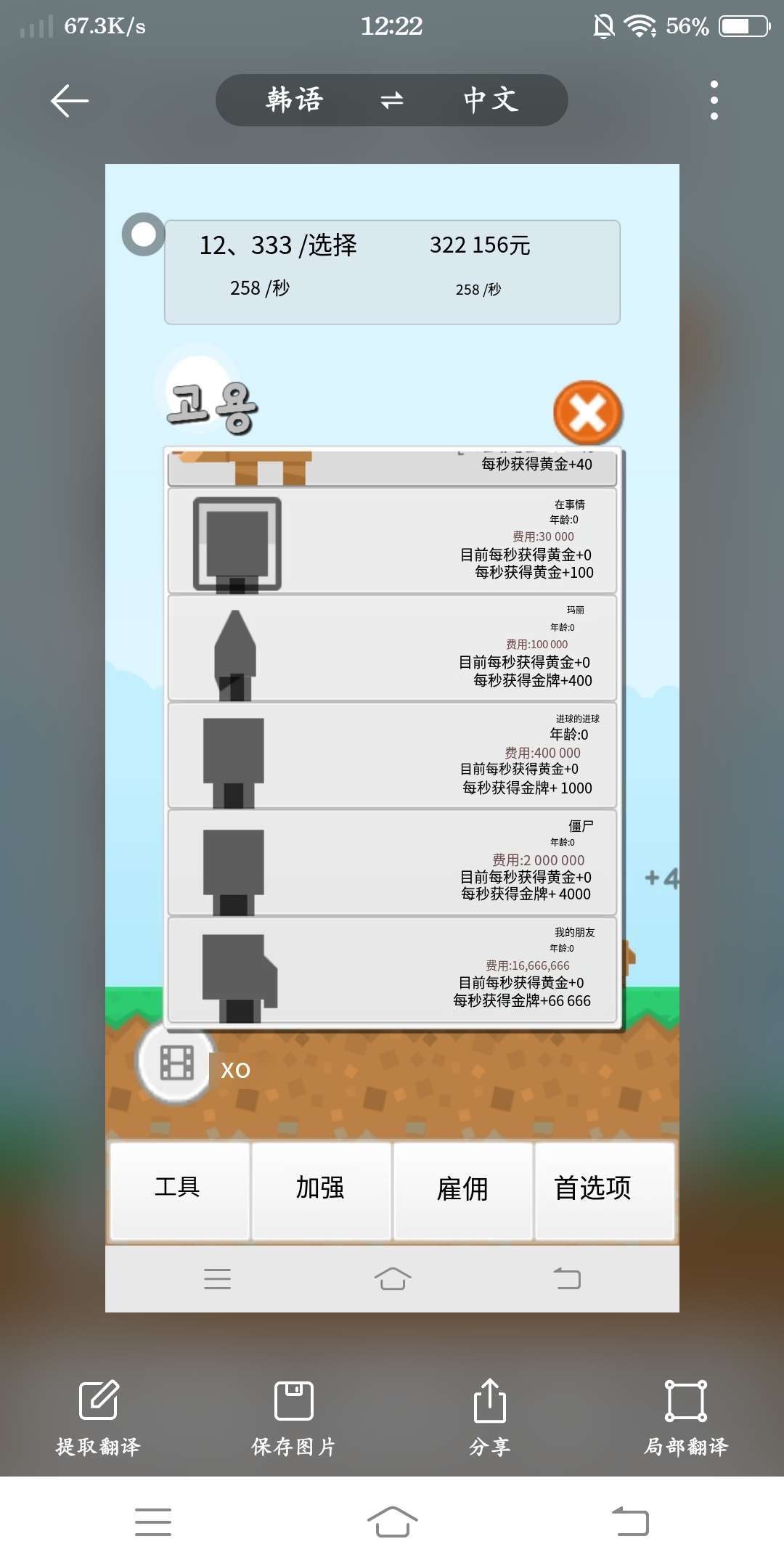Open the three-dot overflow menu
Image resolution: width=784 pixels, height=1568 pixels.
coord(714,100)
